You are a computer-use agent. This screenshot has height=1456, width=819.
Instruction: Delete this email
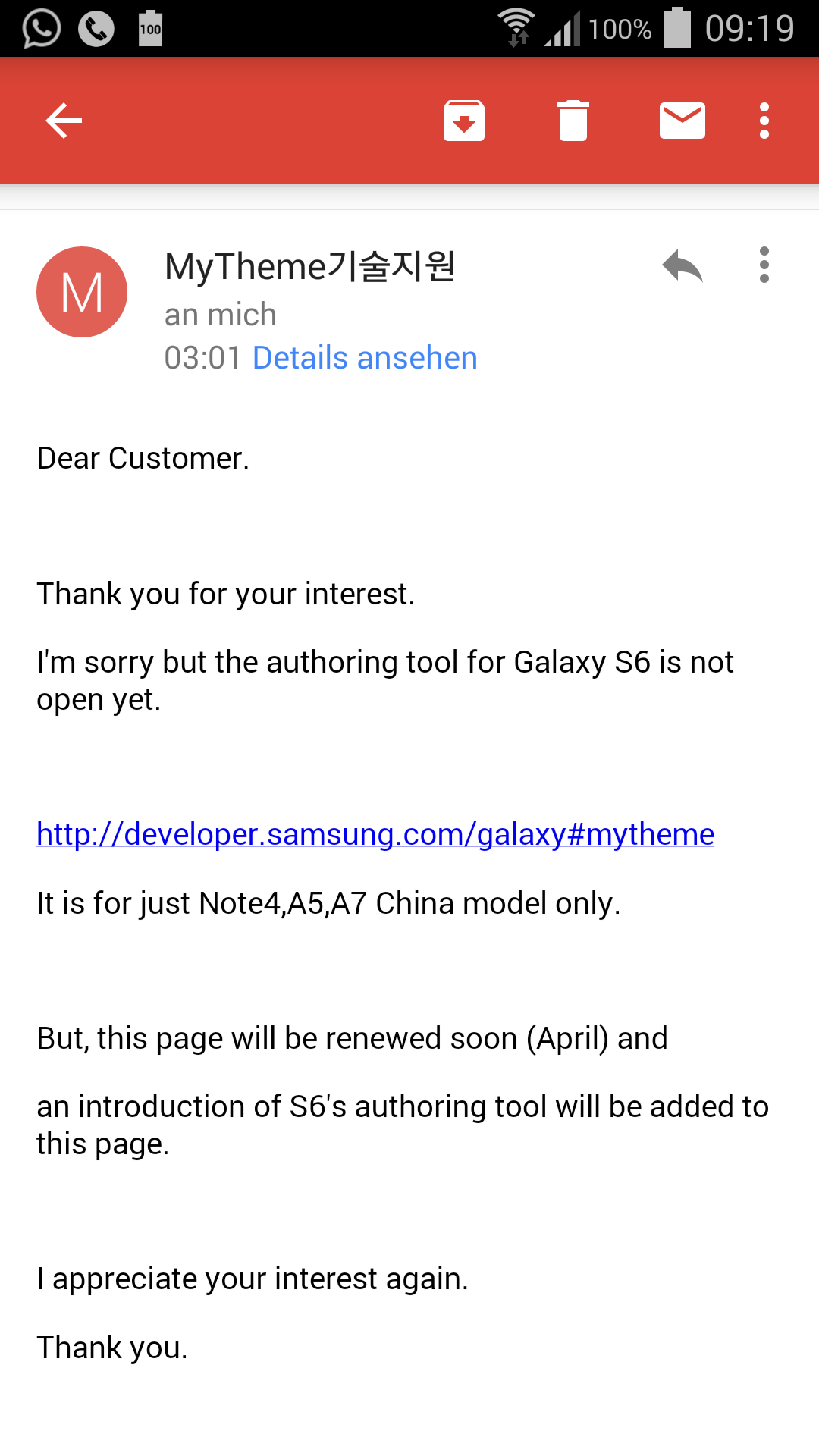pyautogui.click(x=573, y=121)
